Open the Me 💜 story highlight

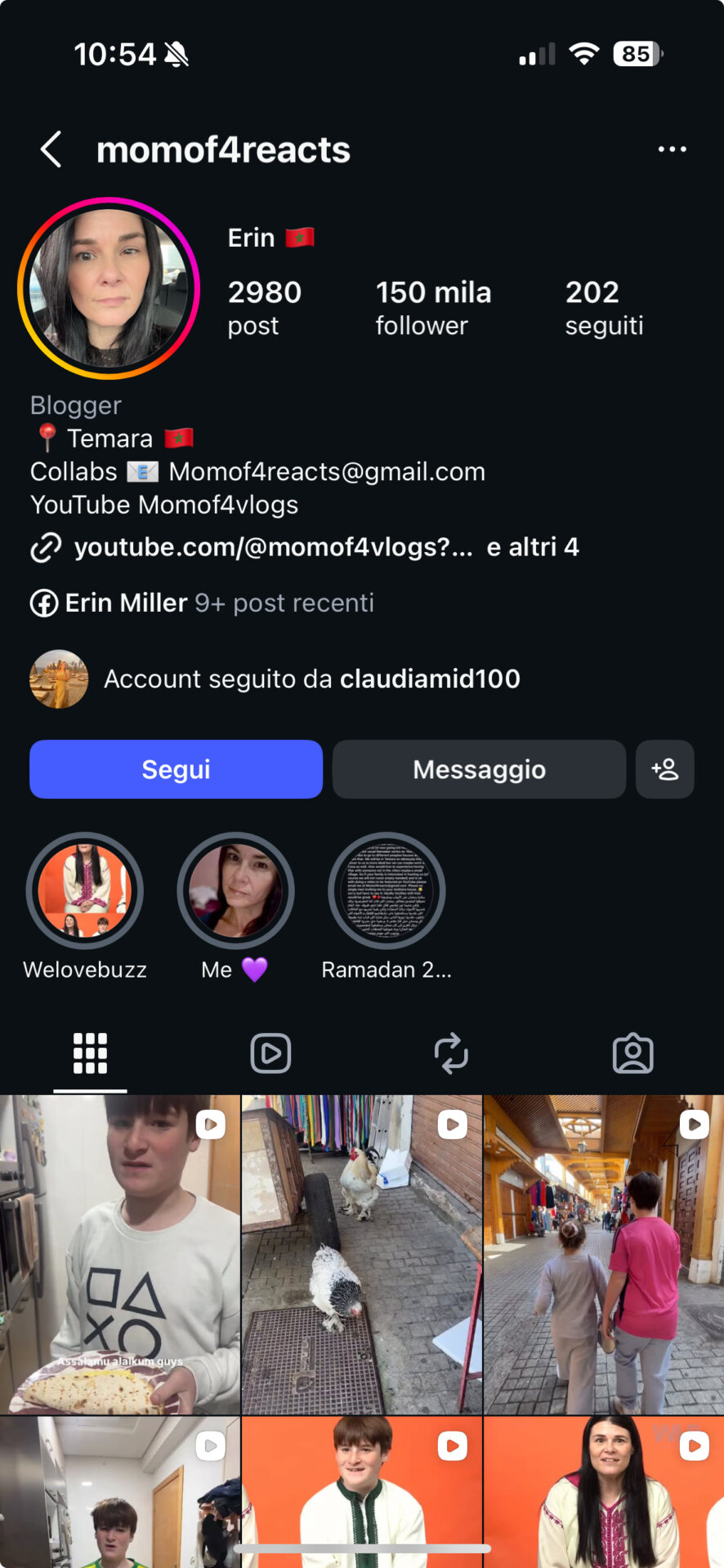coord(235,891)
